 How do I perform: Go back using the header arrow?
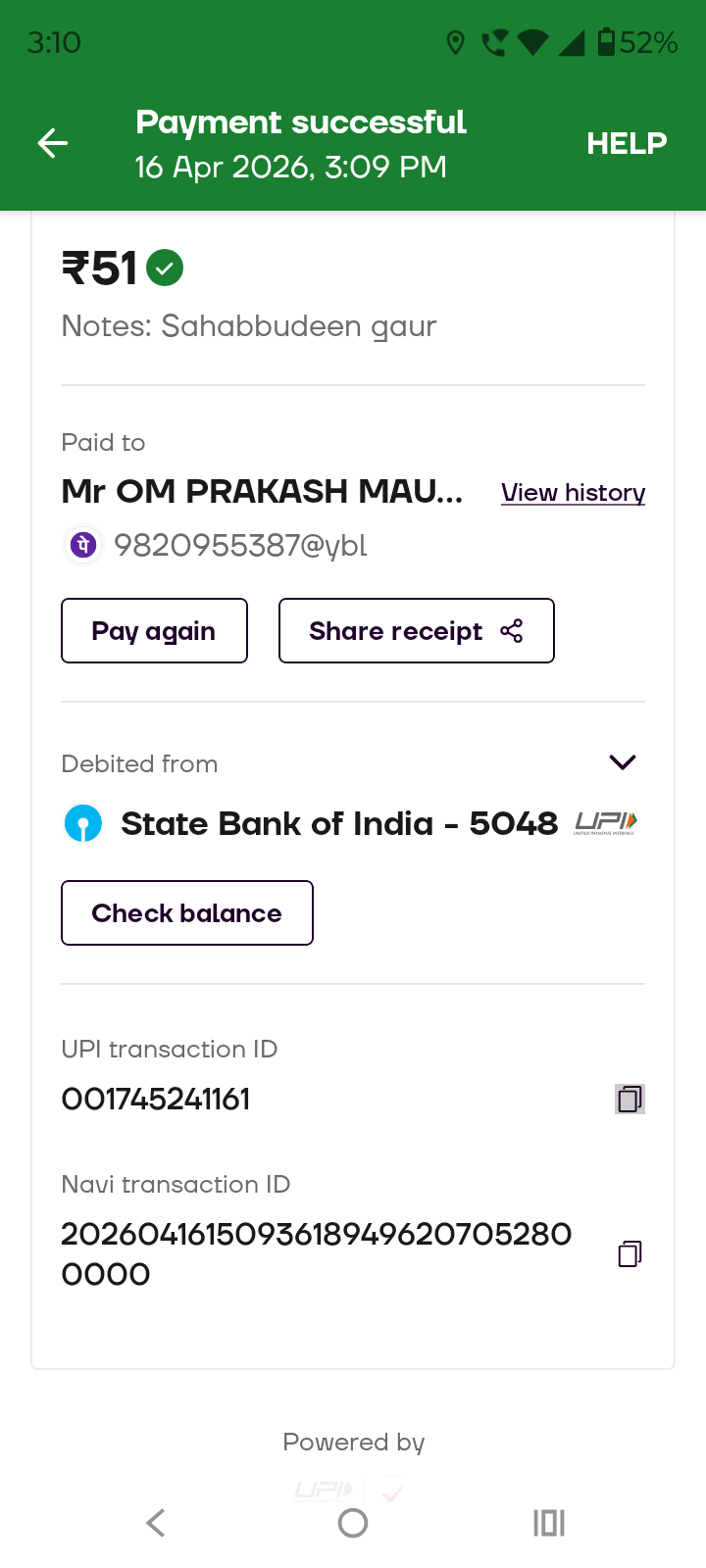click(x=53, y=143)
